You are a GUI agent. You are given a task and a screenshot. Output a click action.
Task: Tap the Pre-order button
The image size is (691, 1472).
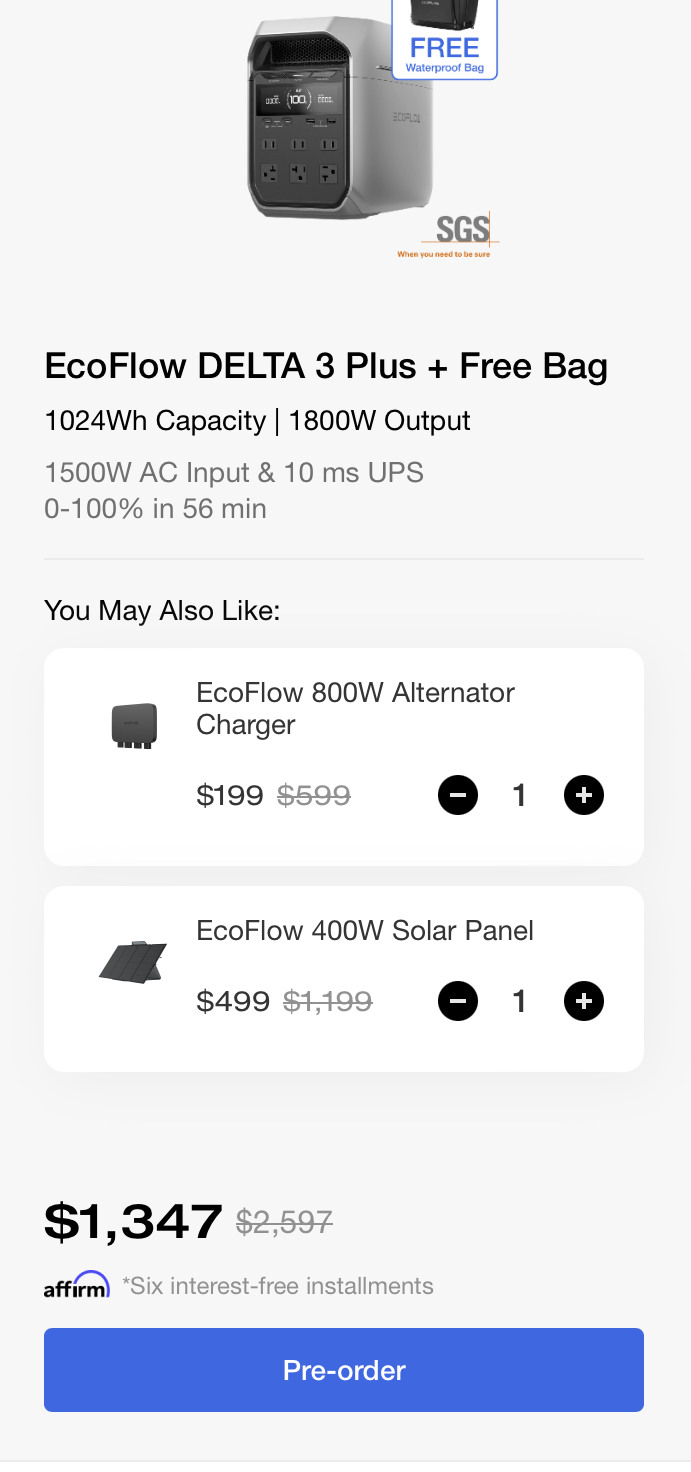click(344, 1369)
